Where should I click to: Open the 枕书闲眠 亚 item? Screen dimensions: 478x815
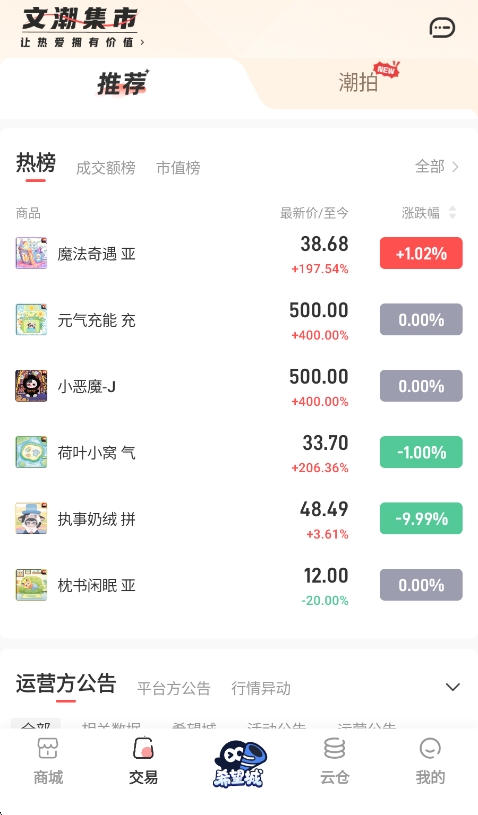point(239,585)
